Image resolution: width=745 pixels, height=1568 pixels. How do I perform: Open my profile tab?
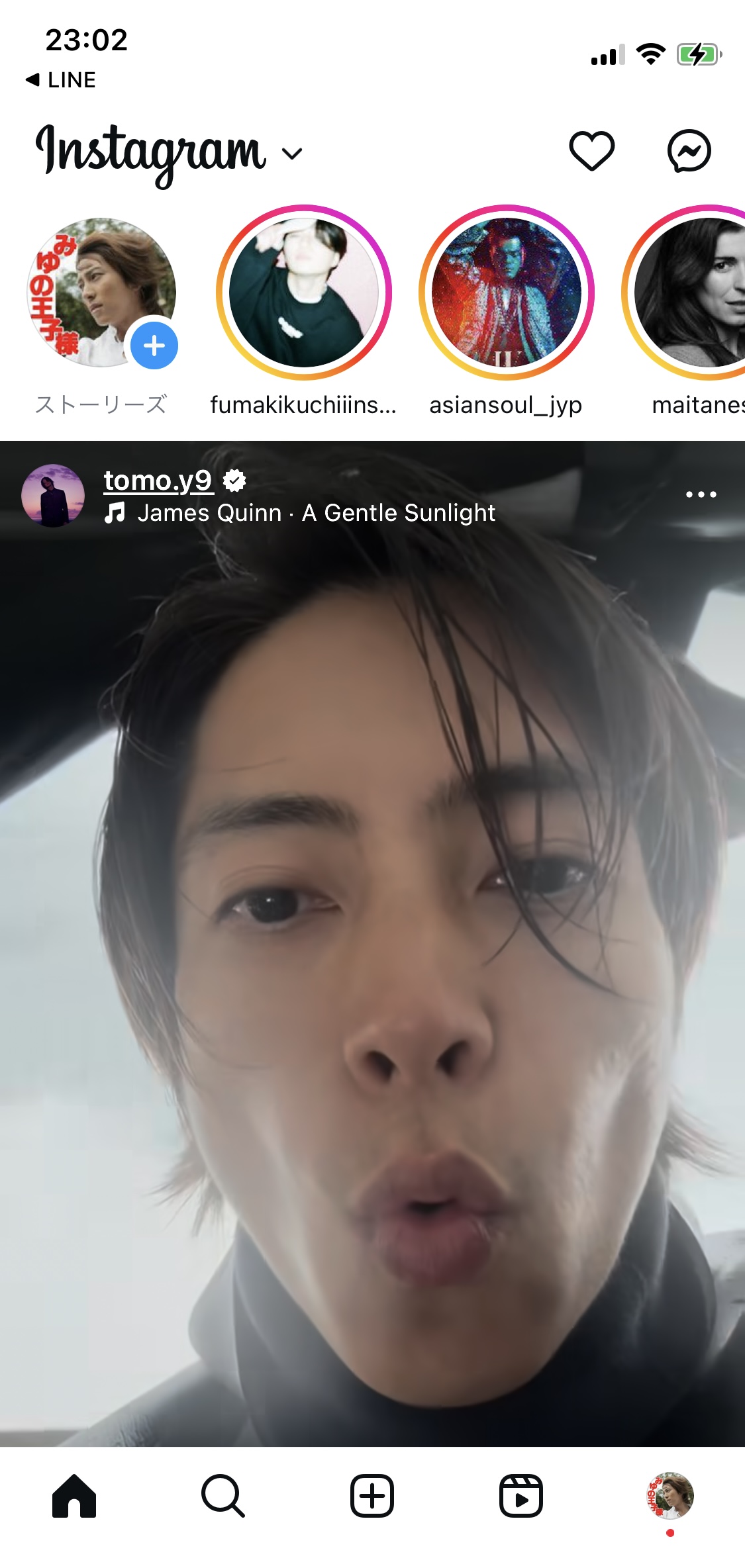(670, 1496)
